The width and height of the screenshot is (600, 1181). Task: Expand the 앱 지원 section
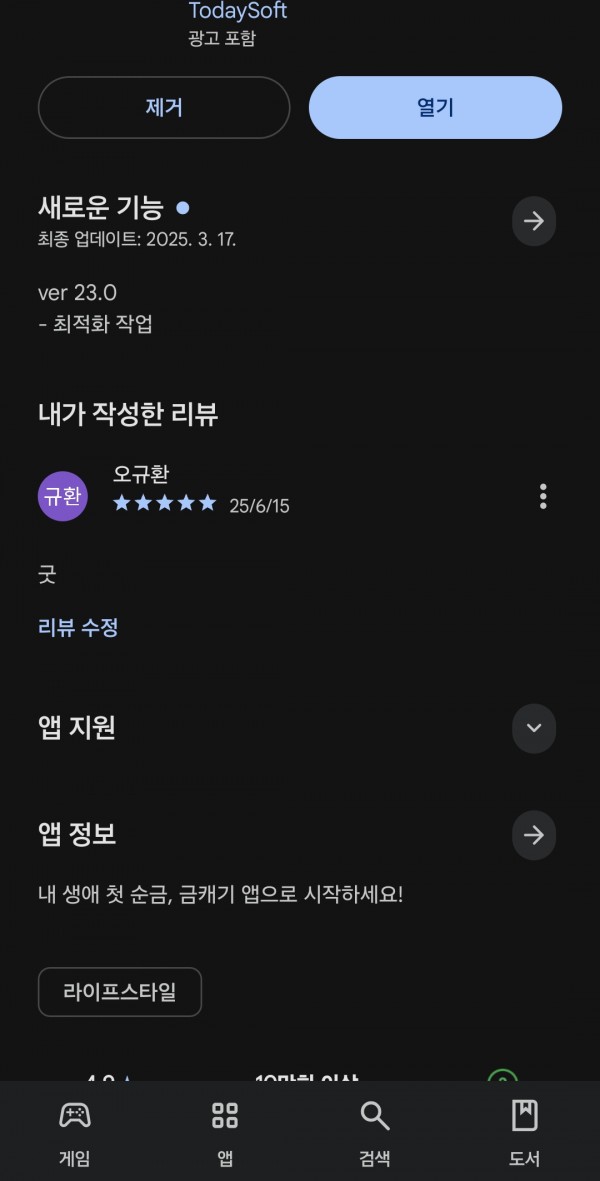pos(534,728)
